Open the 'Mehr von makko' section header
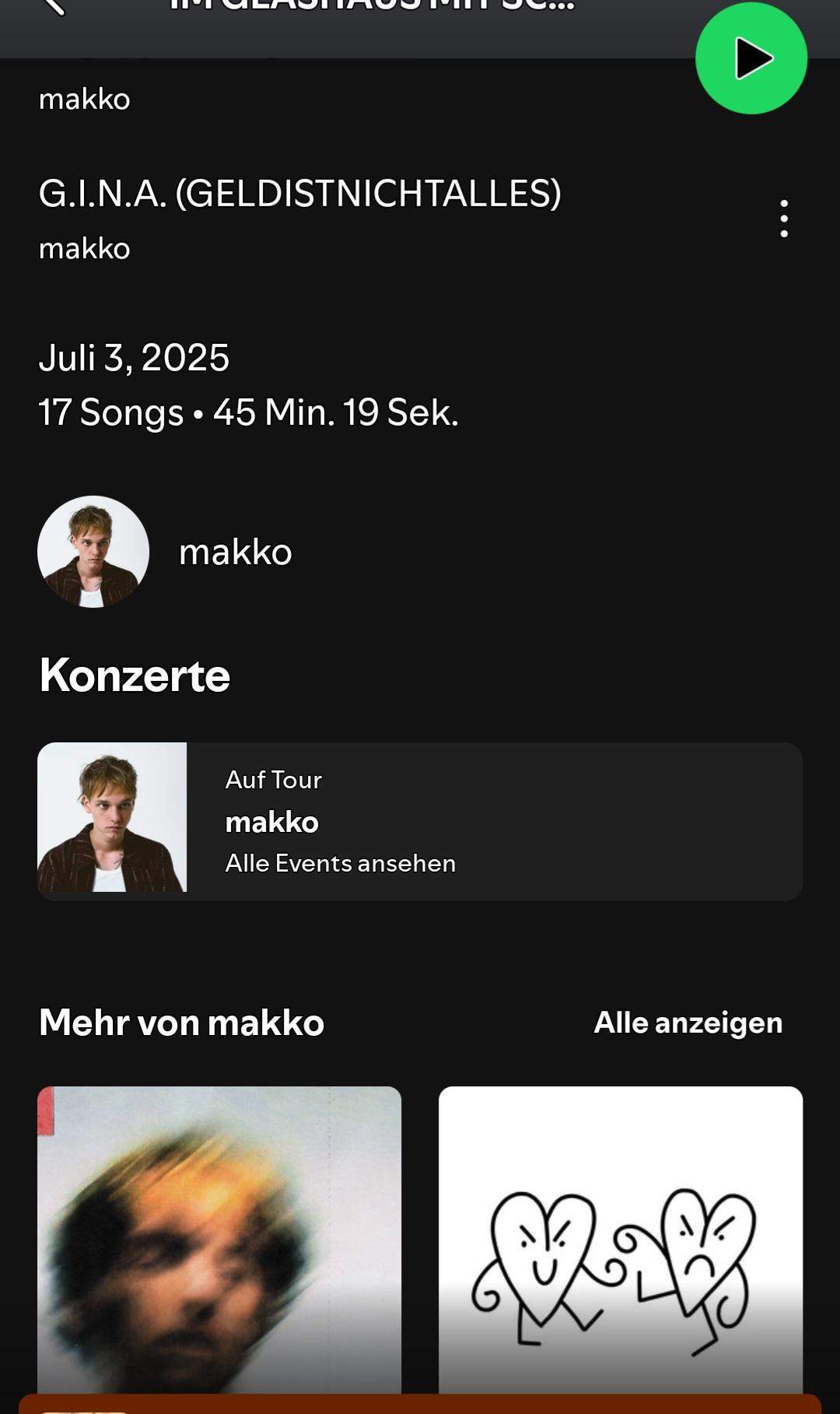 point(180,1023)
